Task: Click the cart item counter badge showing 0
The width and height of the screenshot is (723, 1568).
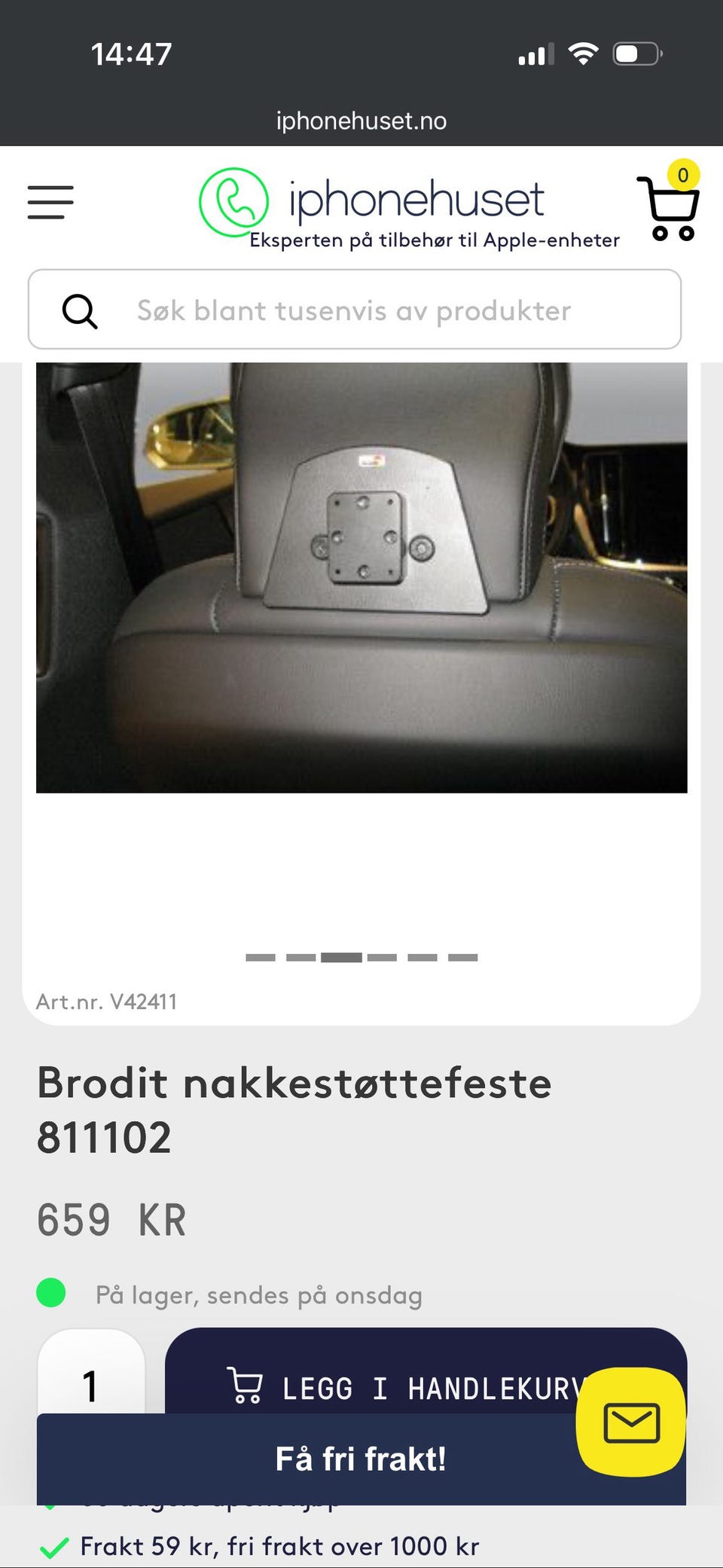Action: tap(682, 174)
